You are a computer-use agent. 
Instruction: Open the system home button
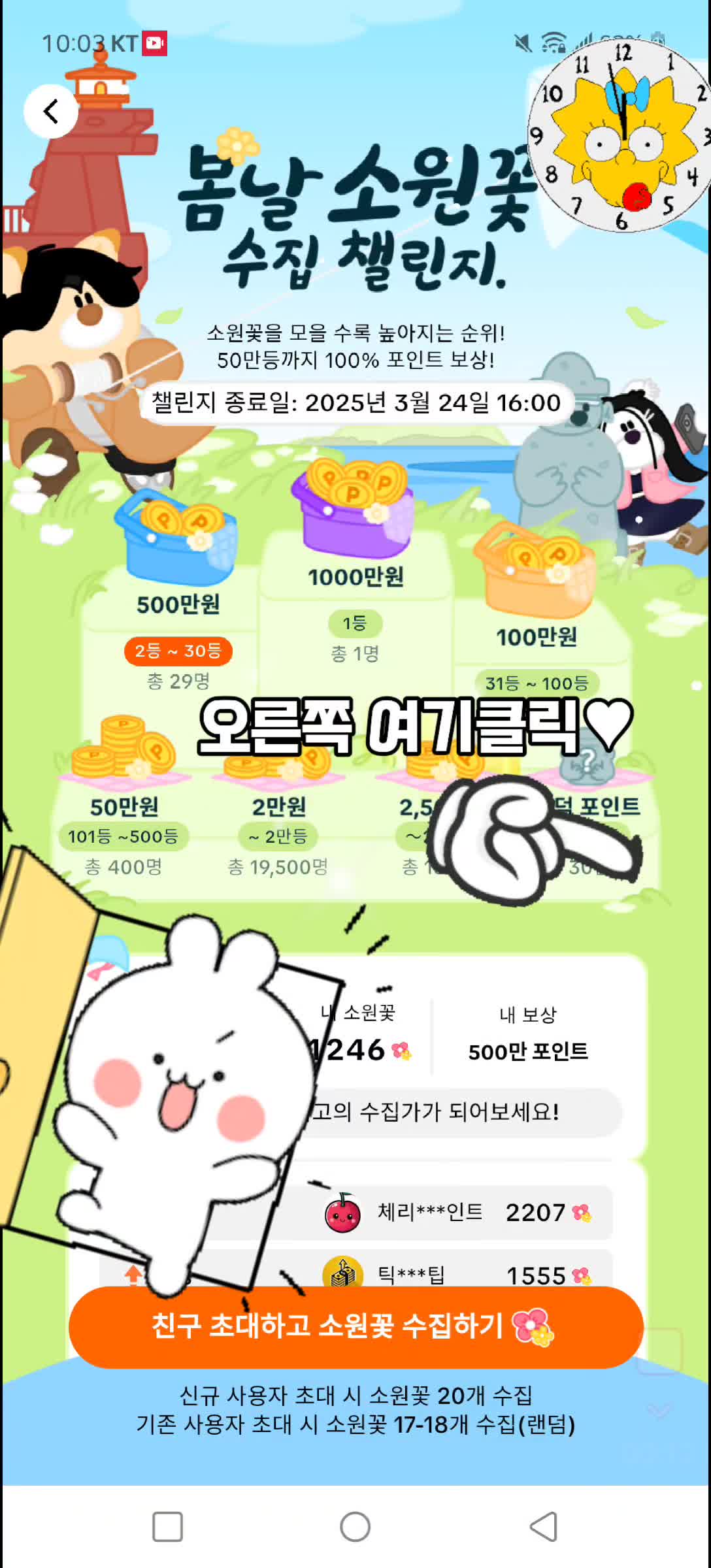(x=355, y=1527)
